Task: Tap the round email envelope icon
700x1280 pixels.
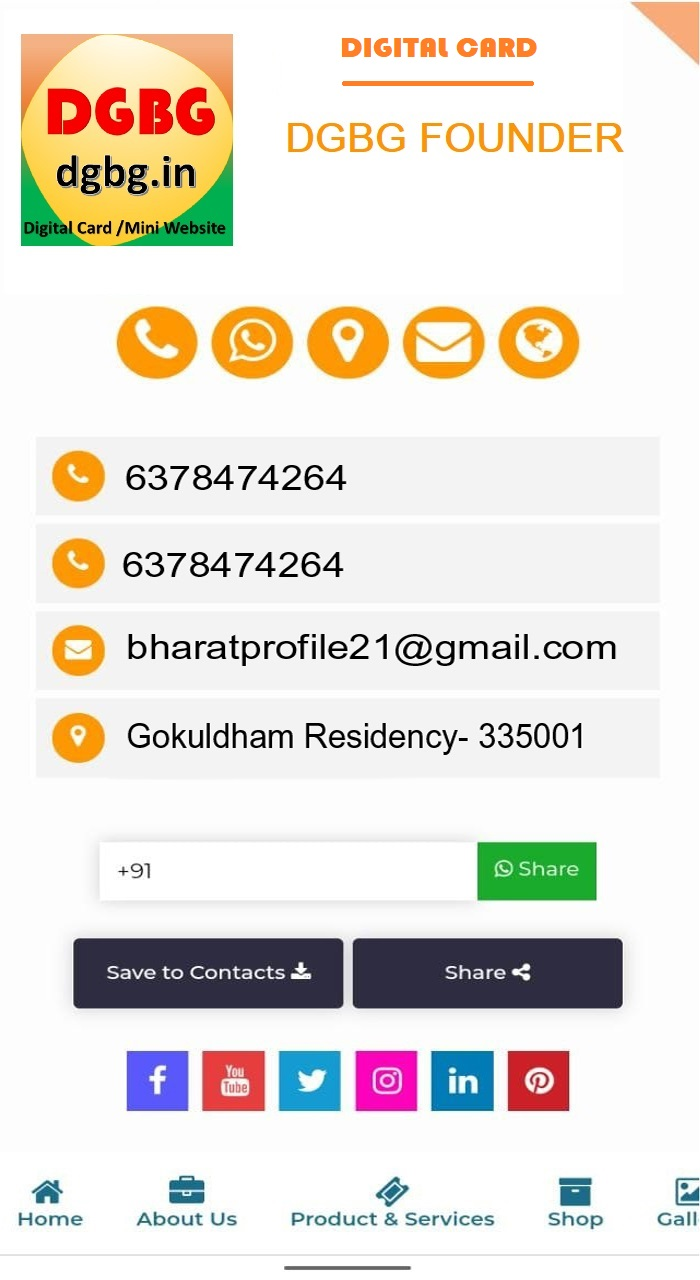Action: coord(443,342)
